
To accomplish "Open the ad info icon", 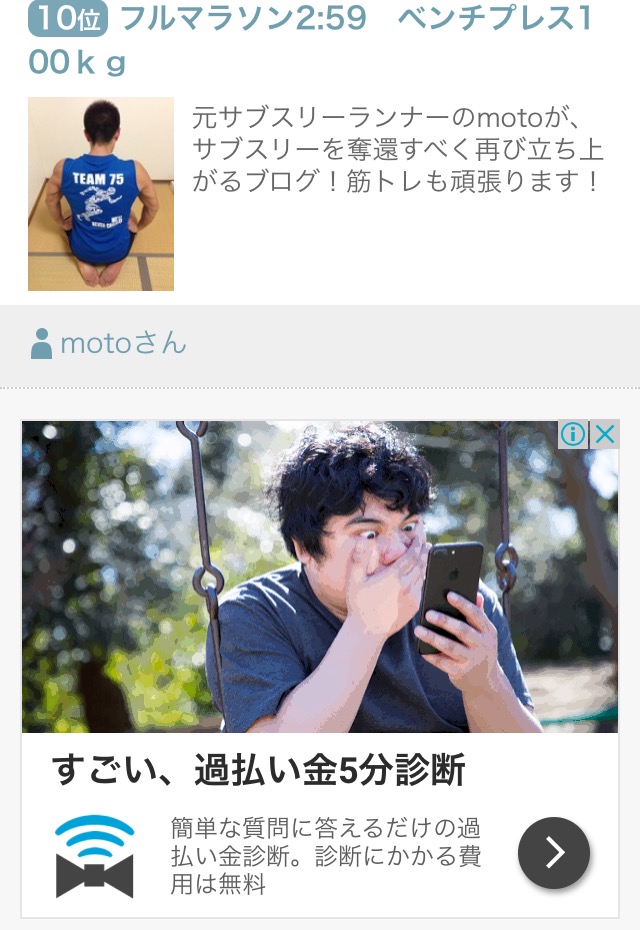I will 573,435.
